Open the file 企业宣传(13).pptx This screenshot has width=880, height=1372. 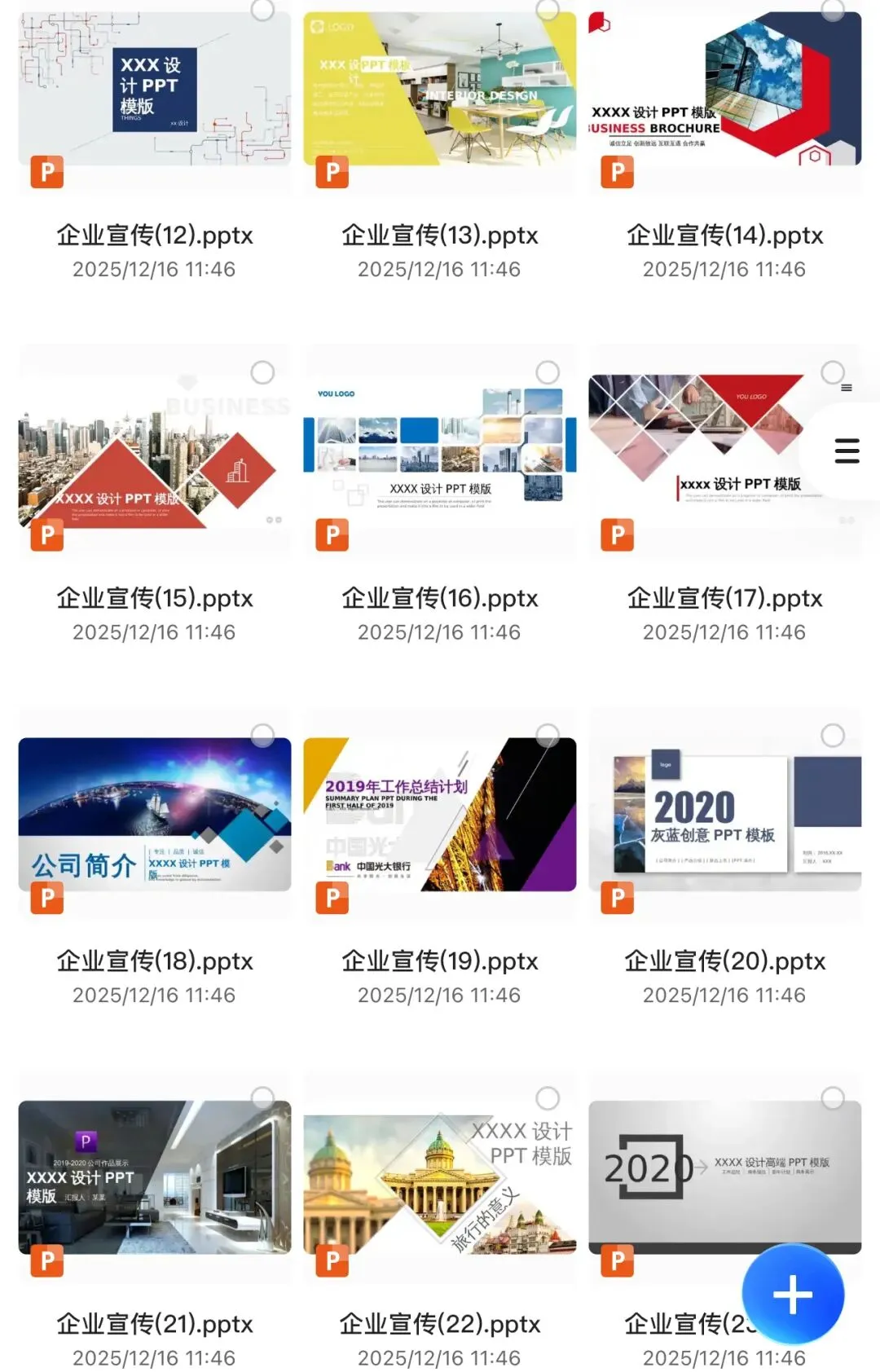tap(439, 90)
